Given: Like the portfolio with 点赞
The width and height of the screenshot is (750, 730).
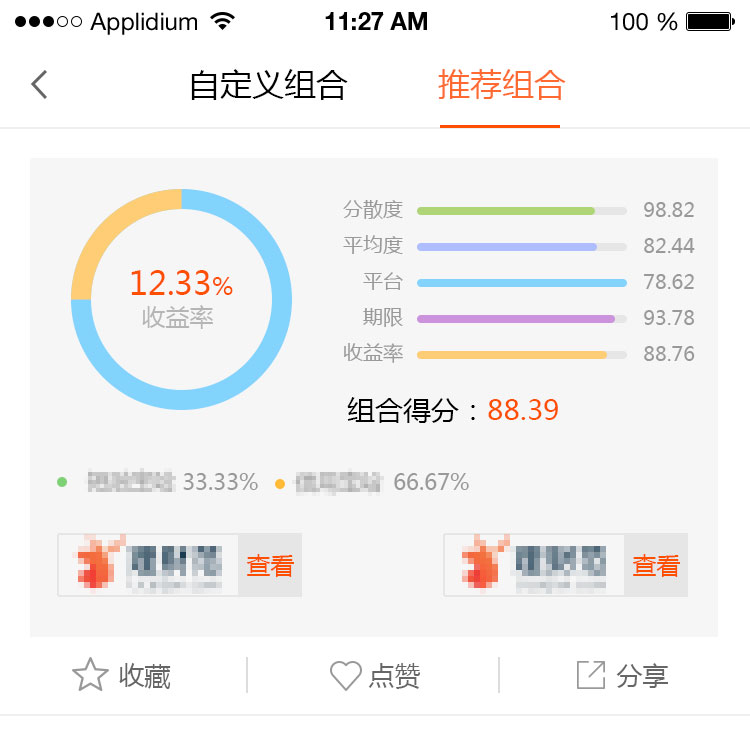Looking at the screenshot, I should pos(375,676).
